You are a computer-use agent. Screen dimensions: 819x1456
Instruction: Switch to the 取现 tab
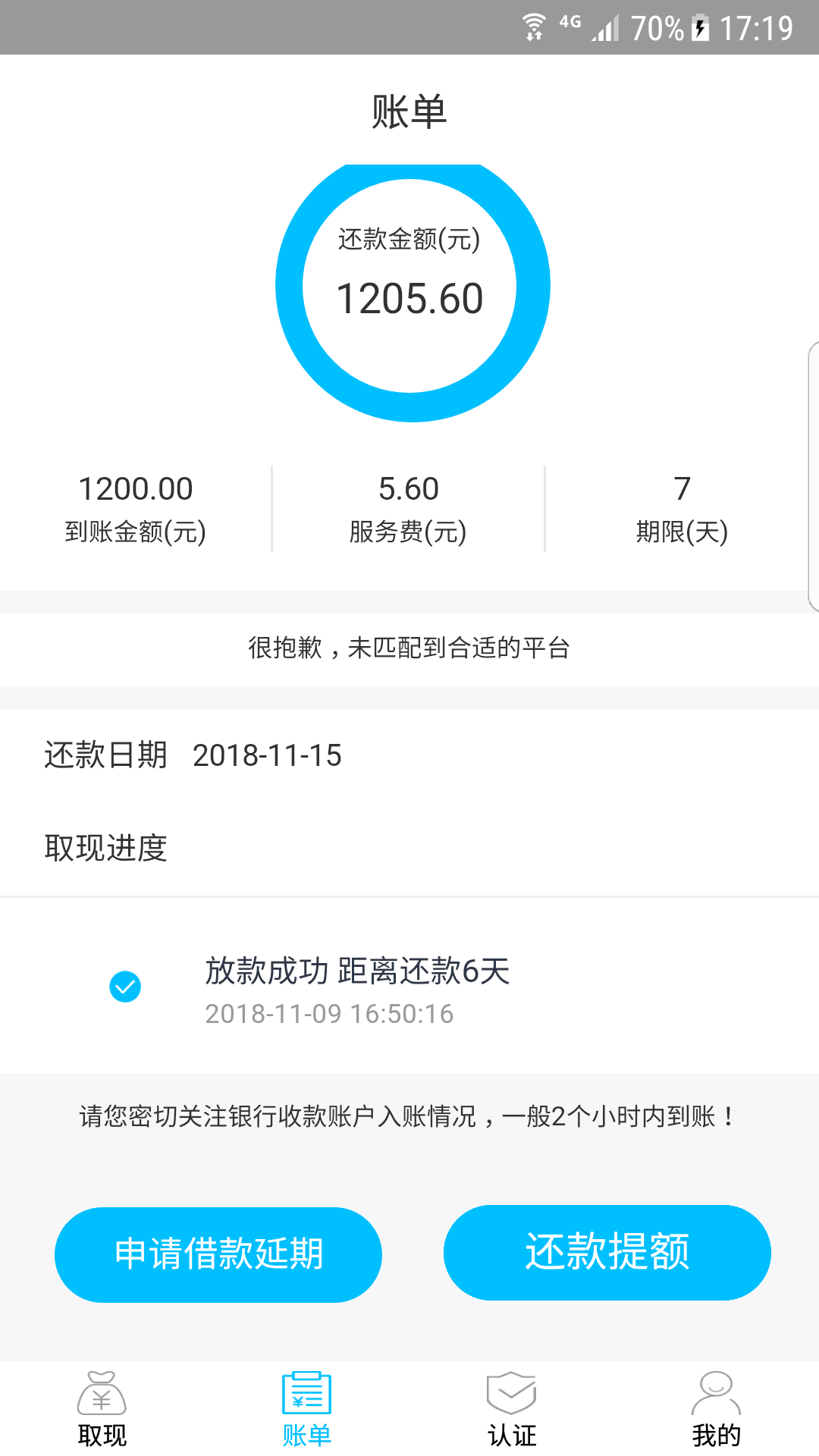pyautogui.click(x=102, y=1409)
